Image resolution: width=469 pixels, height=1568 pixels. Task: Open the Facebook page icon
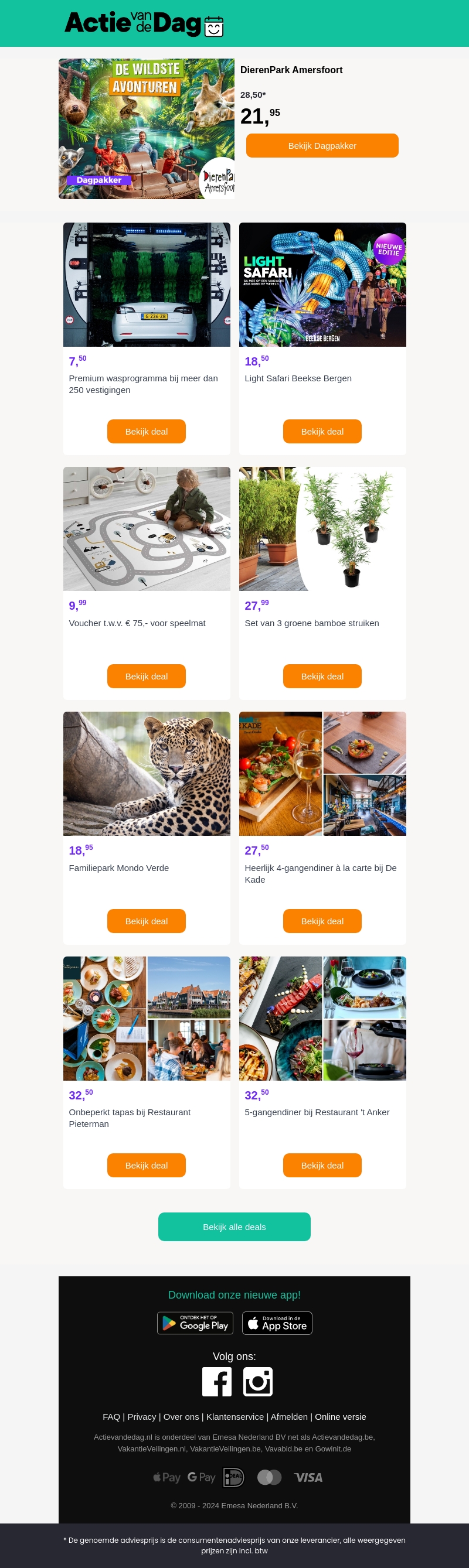217,1381
